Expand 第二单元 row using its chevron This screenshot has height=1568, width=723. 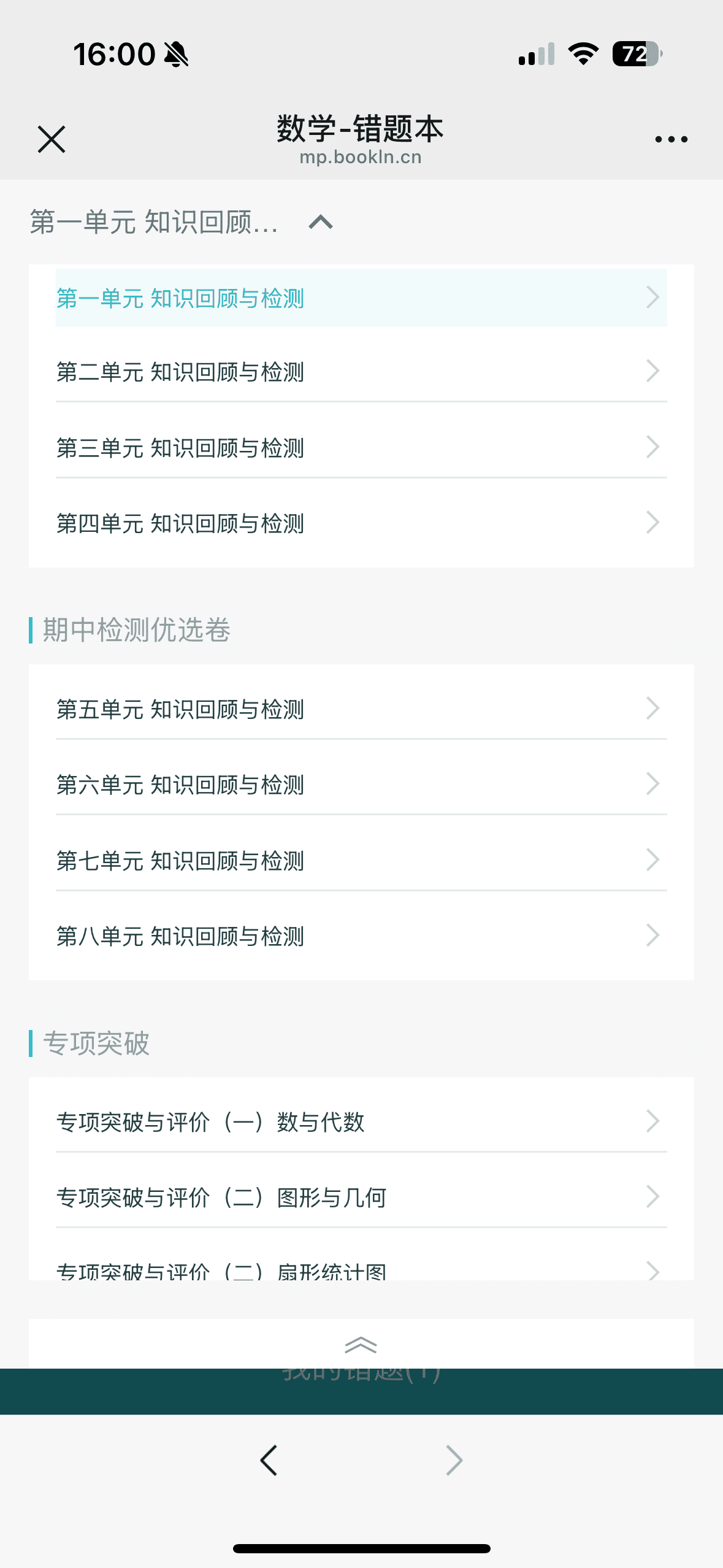pos(653,371)
